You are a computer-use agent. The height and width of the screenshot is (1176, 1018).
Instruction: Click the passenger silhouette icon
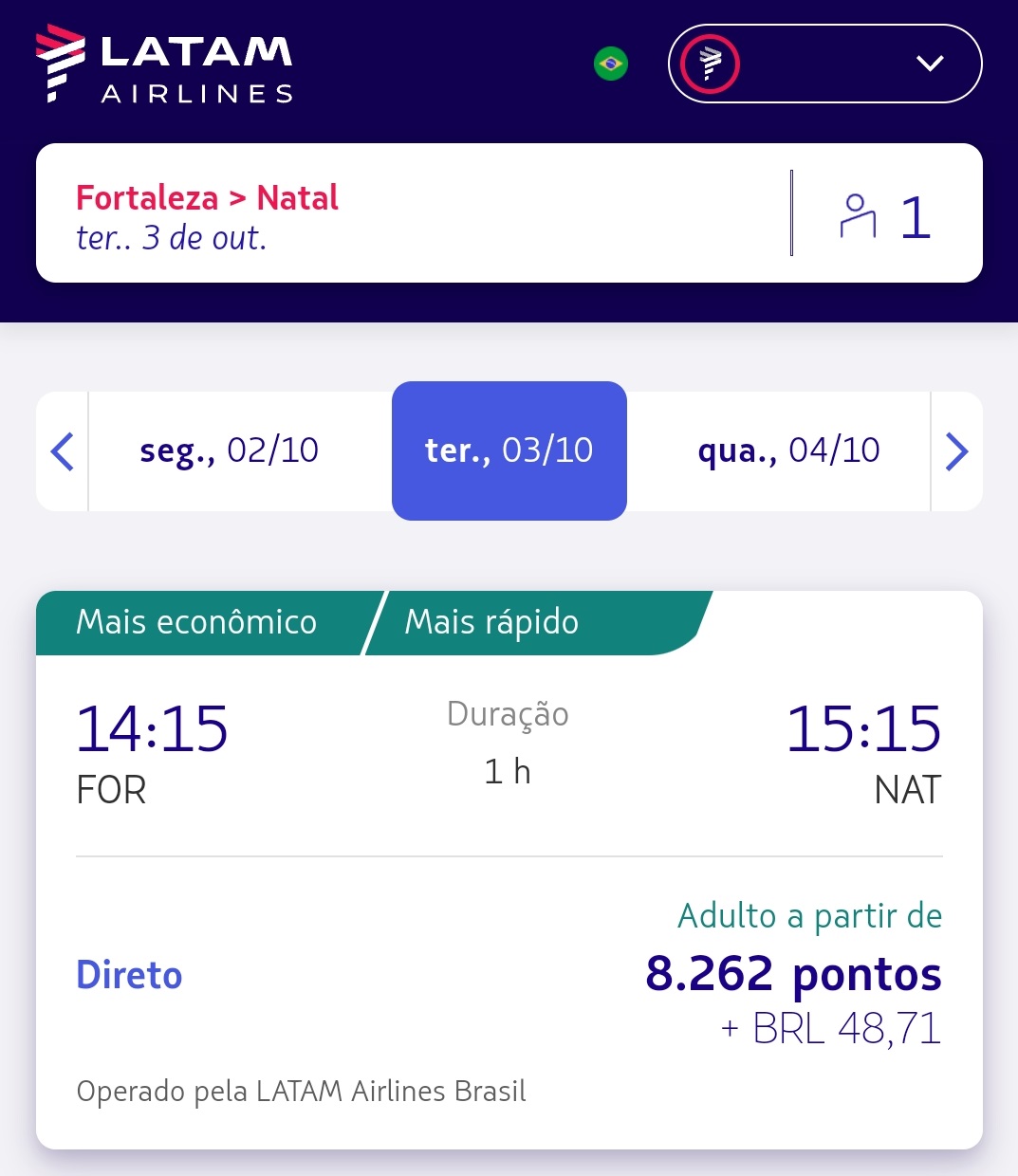point(859,216)
